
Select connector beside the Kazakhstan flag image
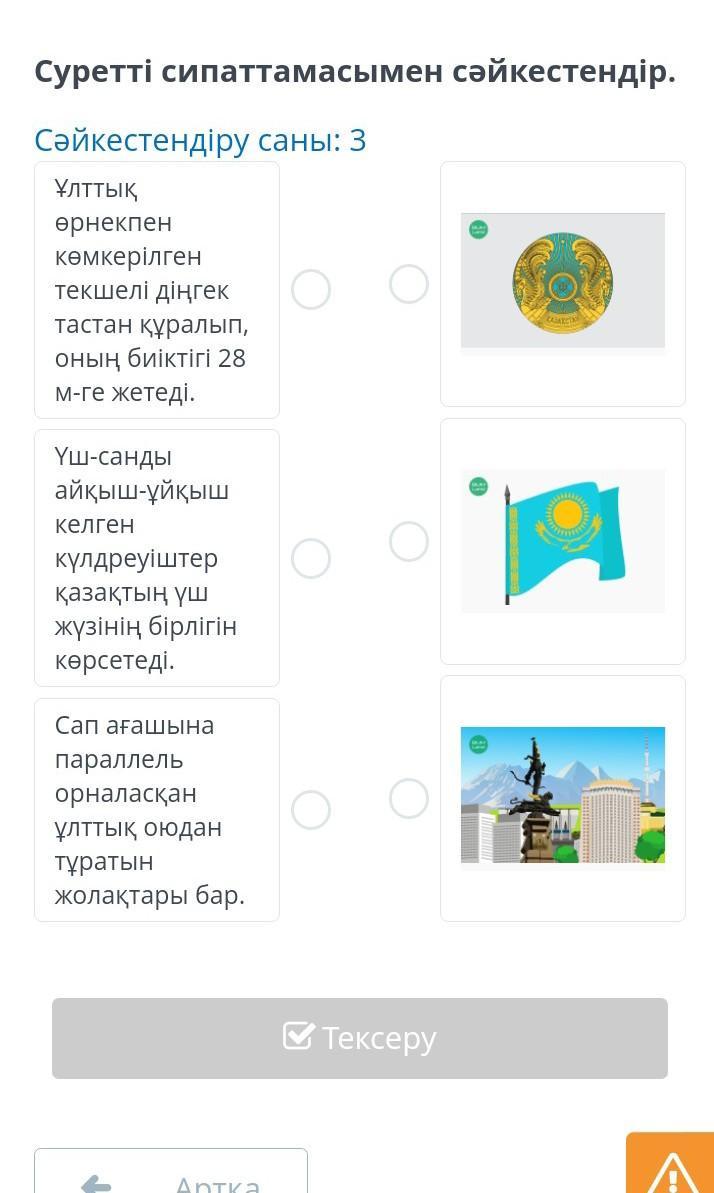coord(408,541)
